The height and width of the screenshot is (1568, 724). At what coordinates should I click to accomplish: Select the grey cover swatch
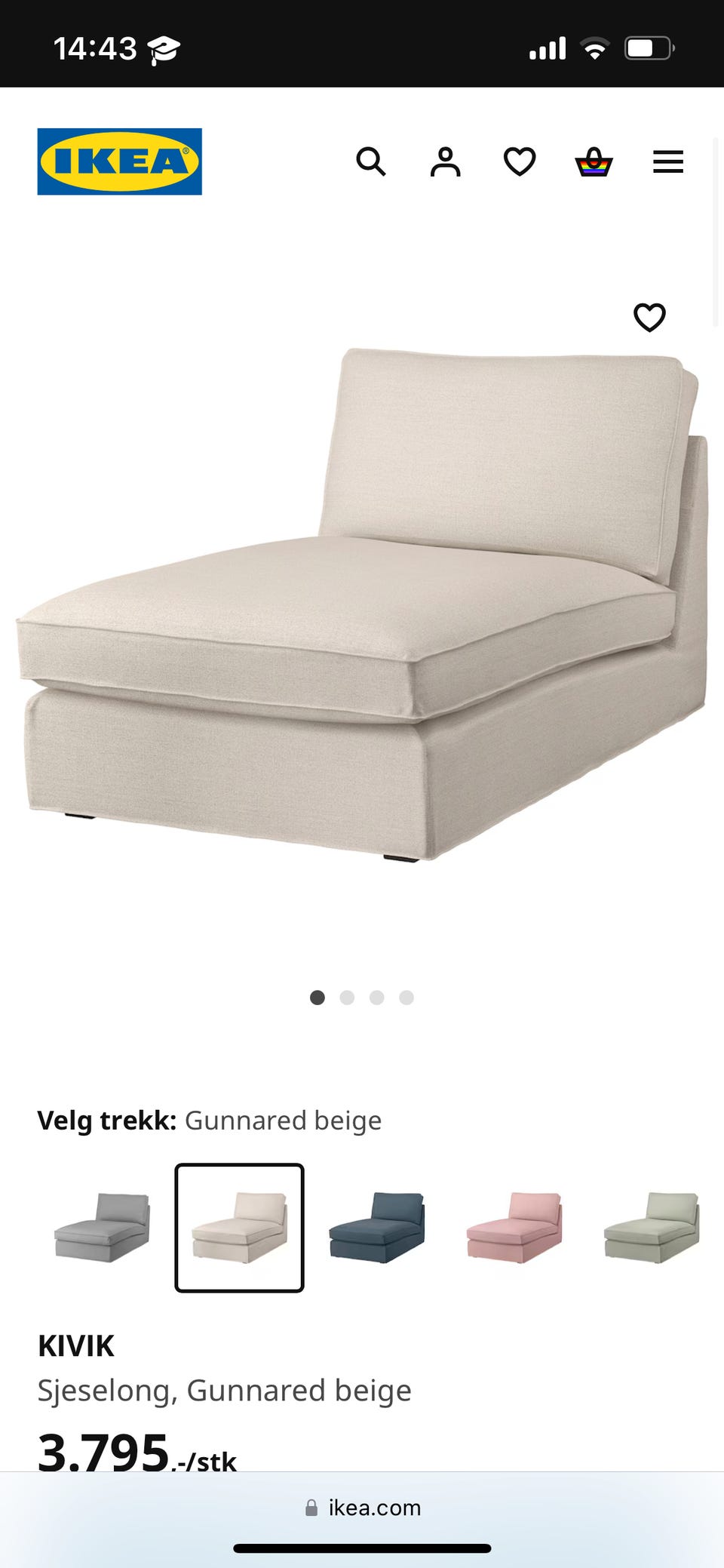pos(102,1228)
